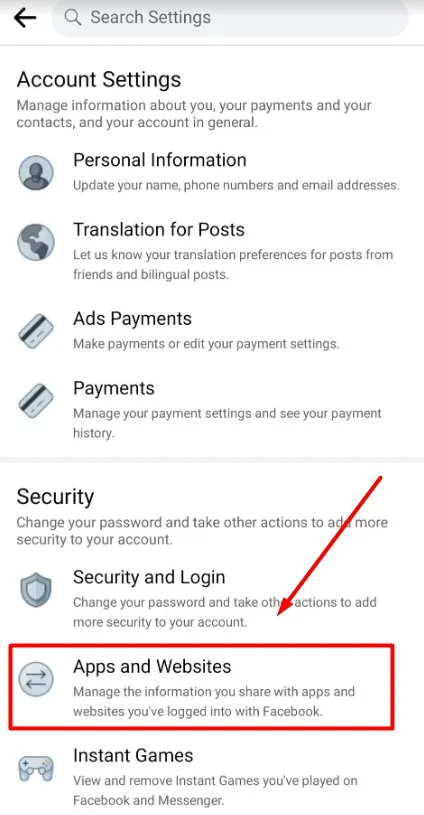Open Ads Payments settings
Image resolution: width=424 pixels, height=815 pixels.
[212, 330]
